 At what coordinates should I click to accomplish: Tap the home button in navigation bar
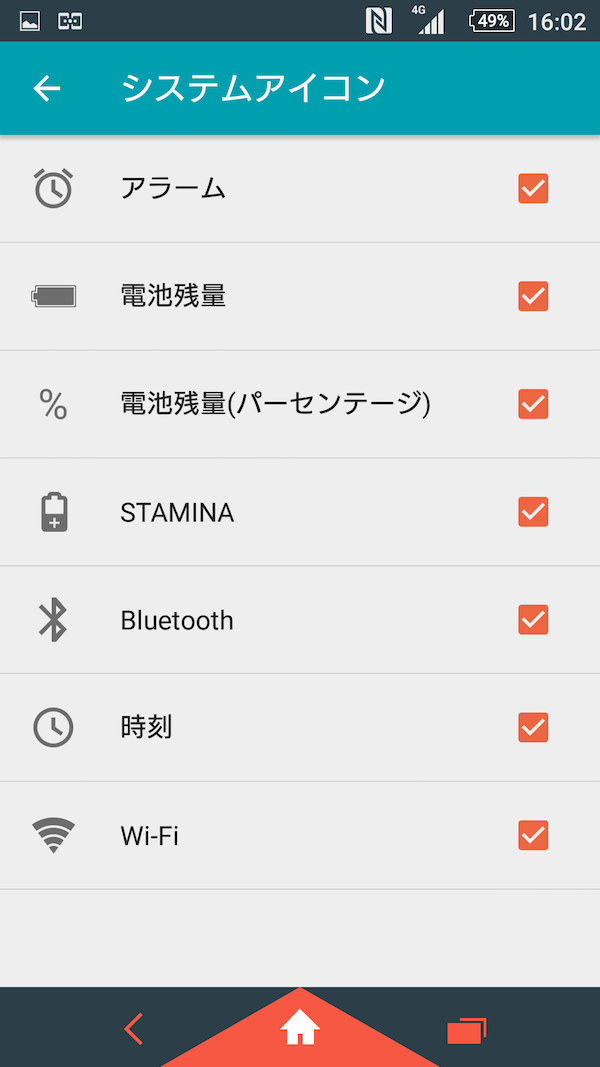(x=300, y=1028)
